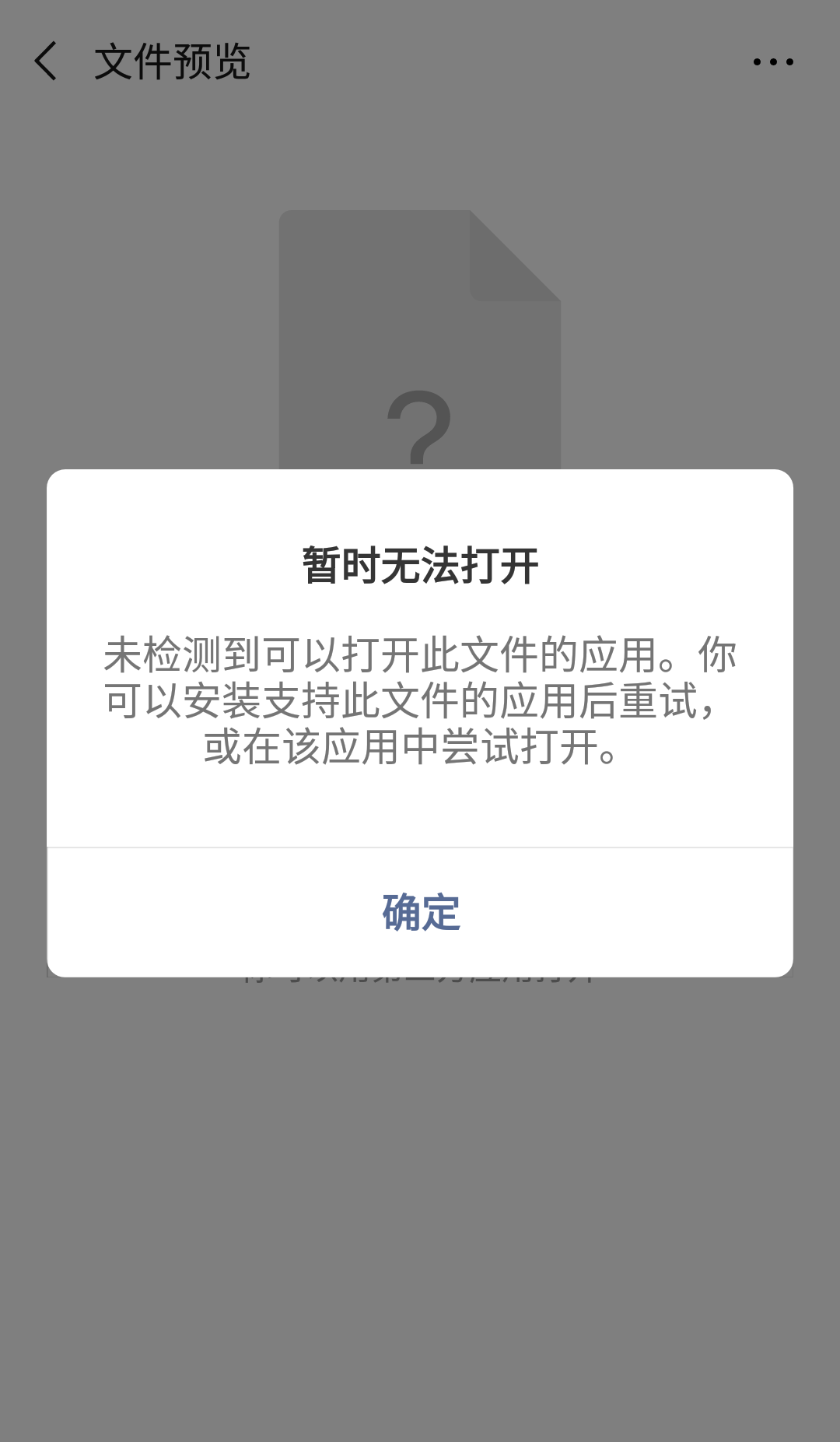Open the three-dot overflow menu

click(x=773, y=61)
